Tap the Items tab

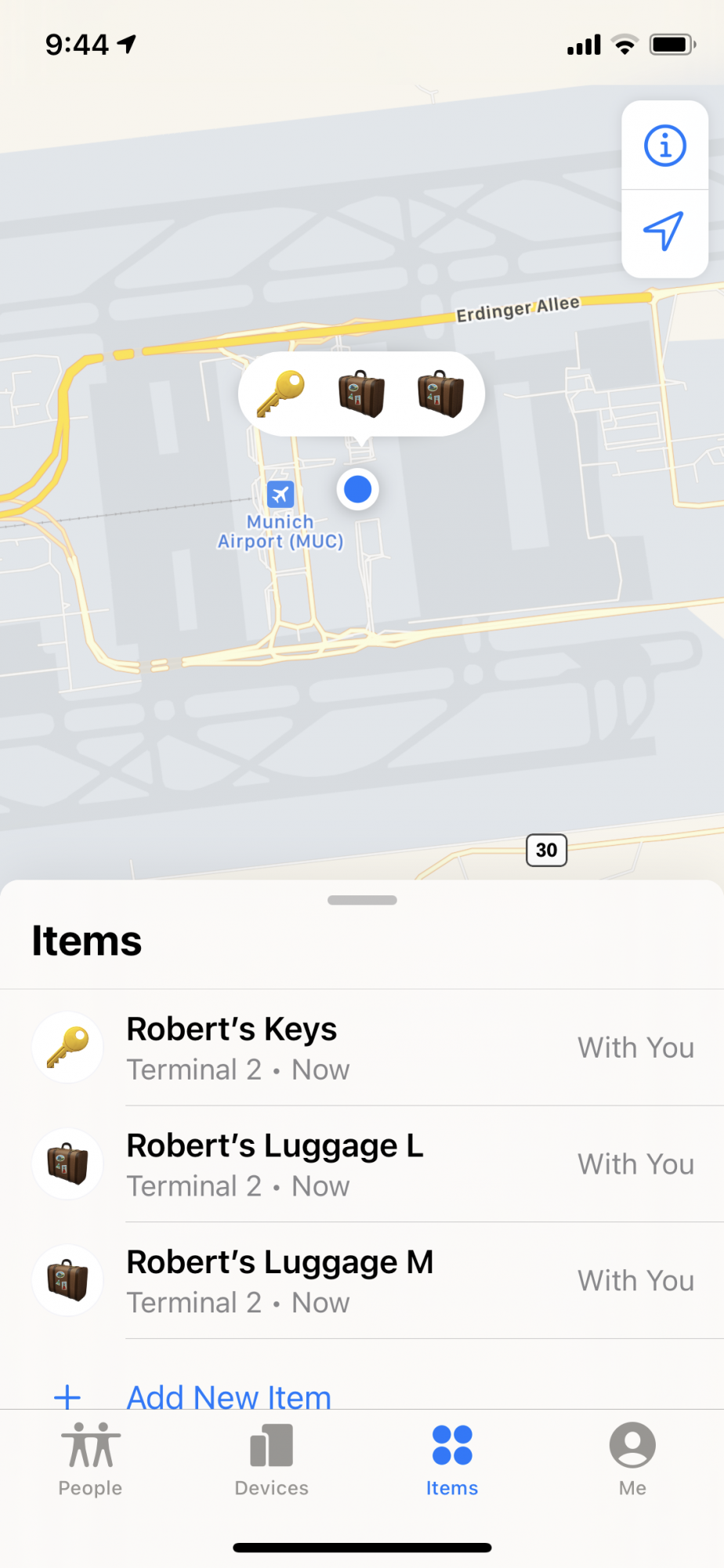point(452,1458)
